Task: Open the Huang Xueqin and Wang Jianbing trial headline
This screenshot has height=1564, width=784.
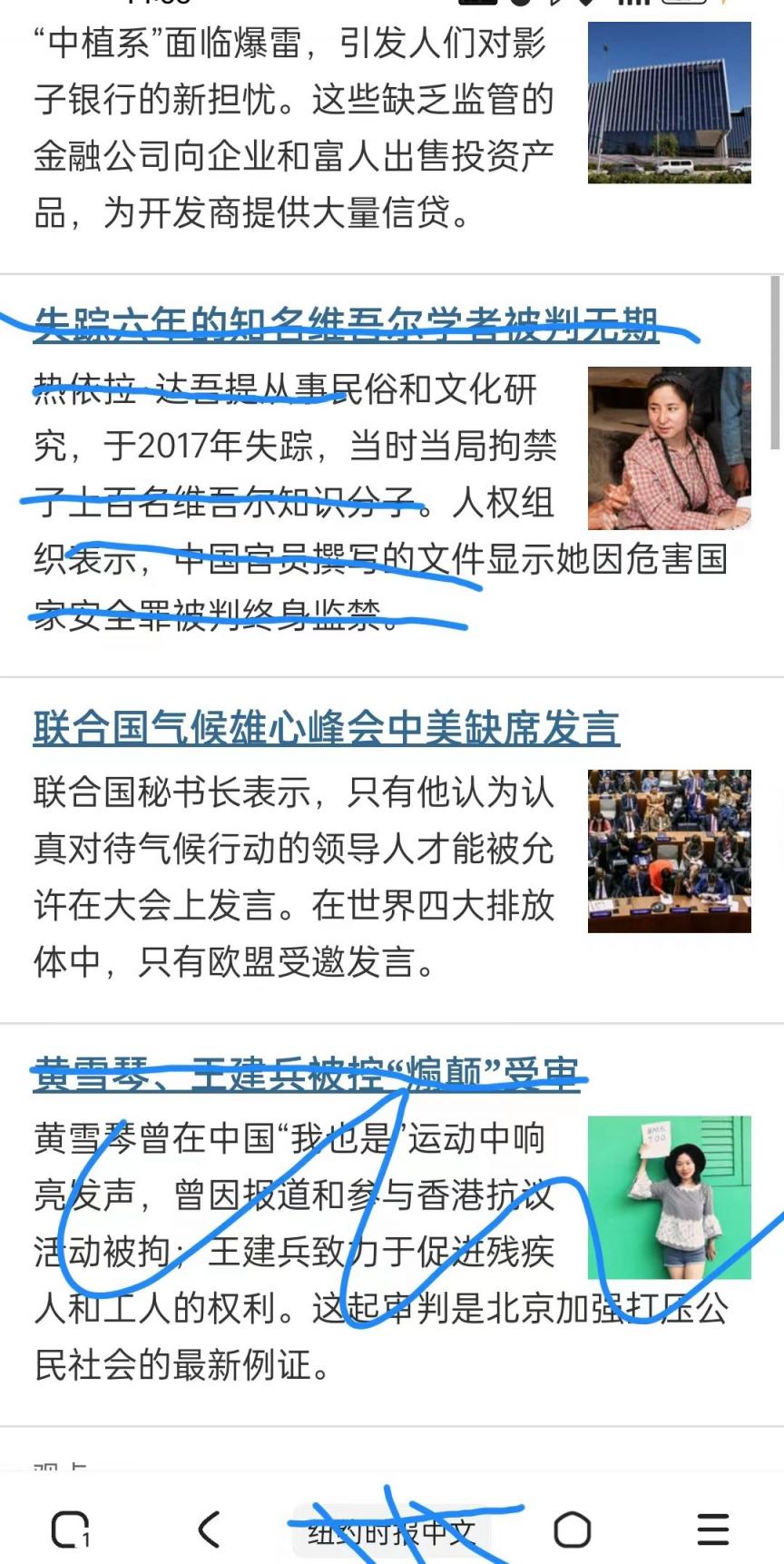Action: coord(306,1074)
